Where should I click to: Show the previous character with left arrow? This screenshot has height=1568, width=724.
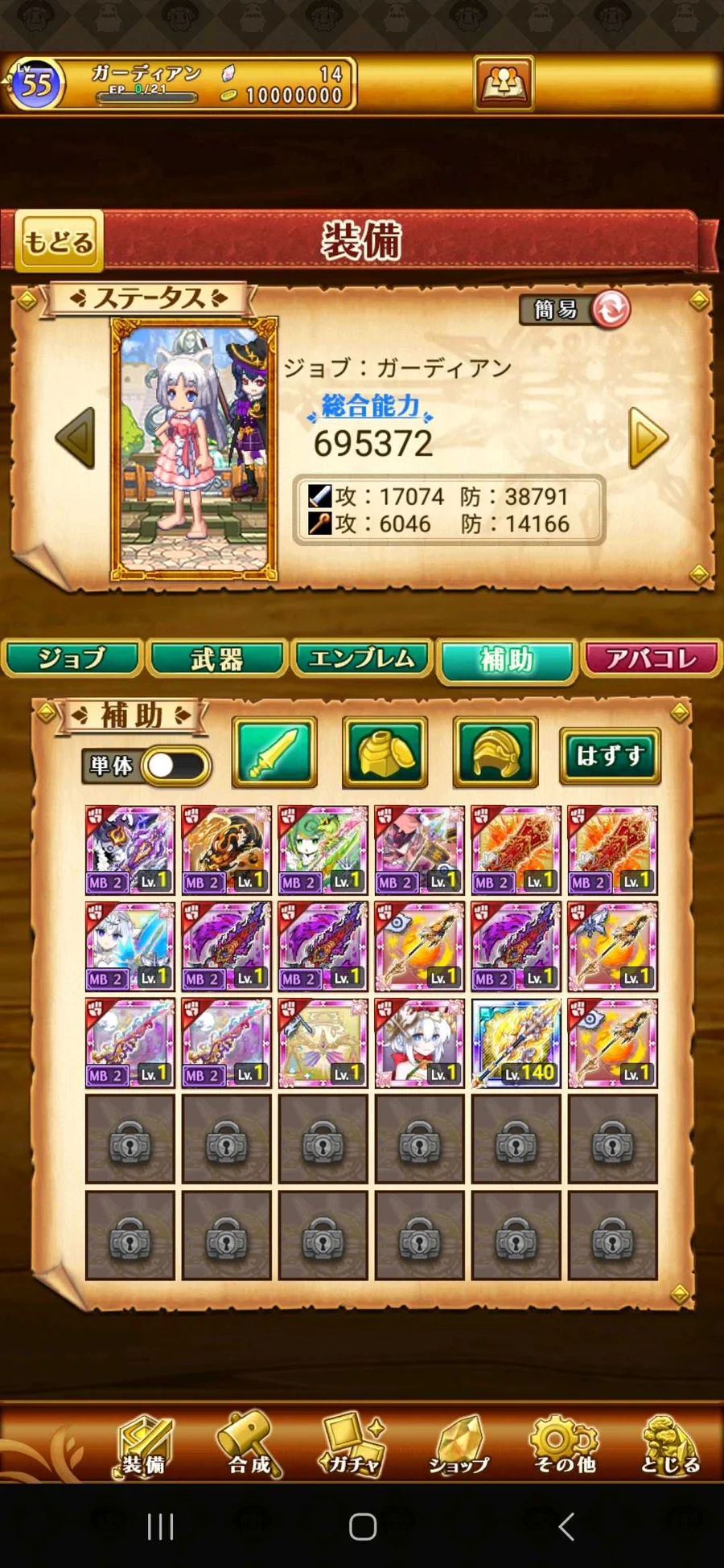coord(76,438)
